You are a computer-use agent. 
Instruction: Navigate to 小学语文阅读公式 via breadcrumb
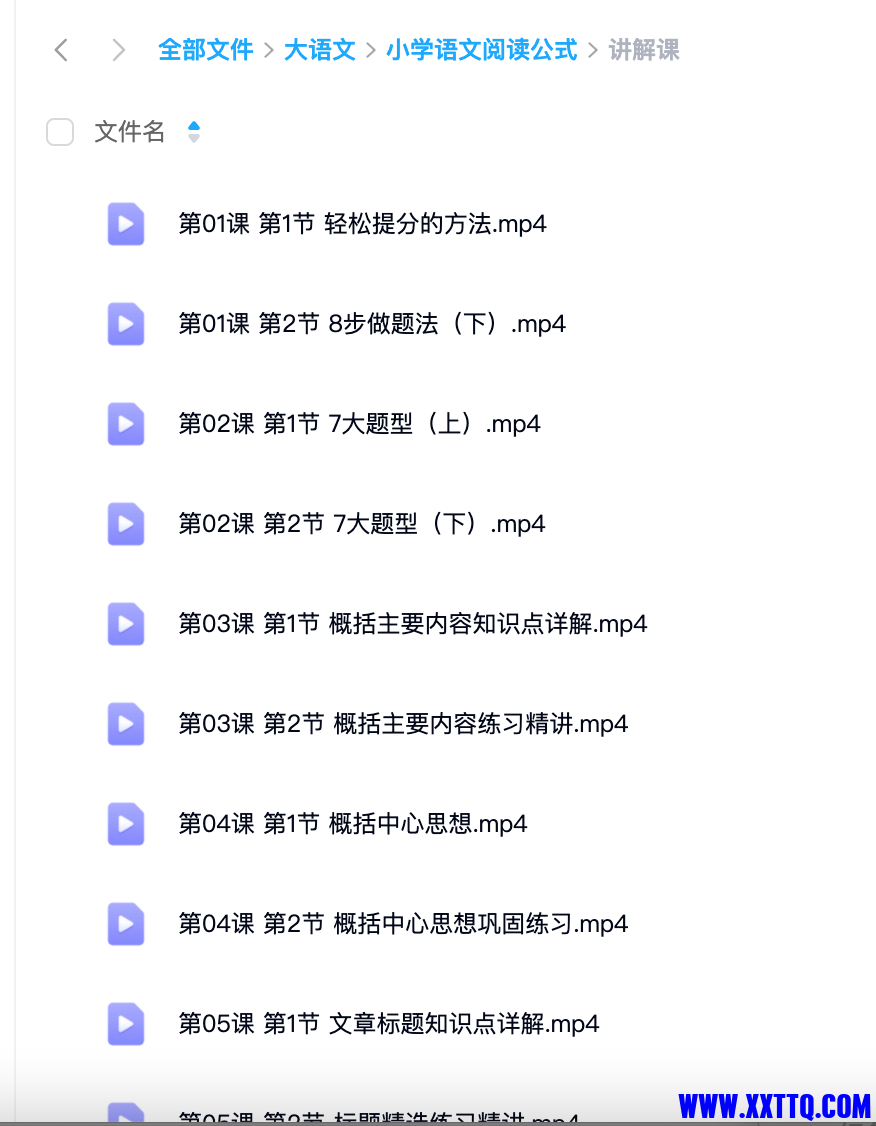pos(481,50)
